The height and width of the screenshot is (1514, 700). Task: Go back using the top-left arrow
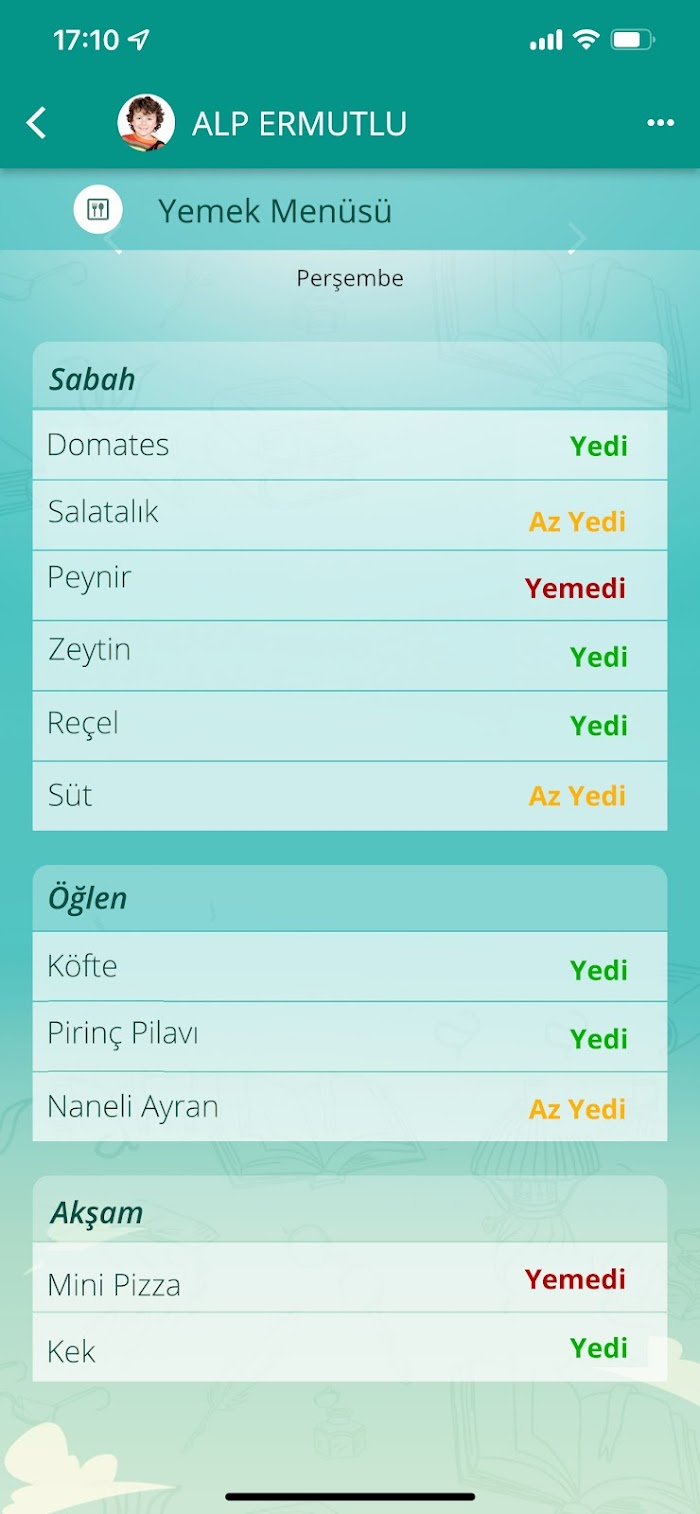(36, 123)
